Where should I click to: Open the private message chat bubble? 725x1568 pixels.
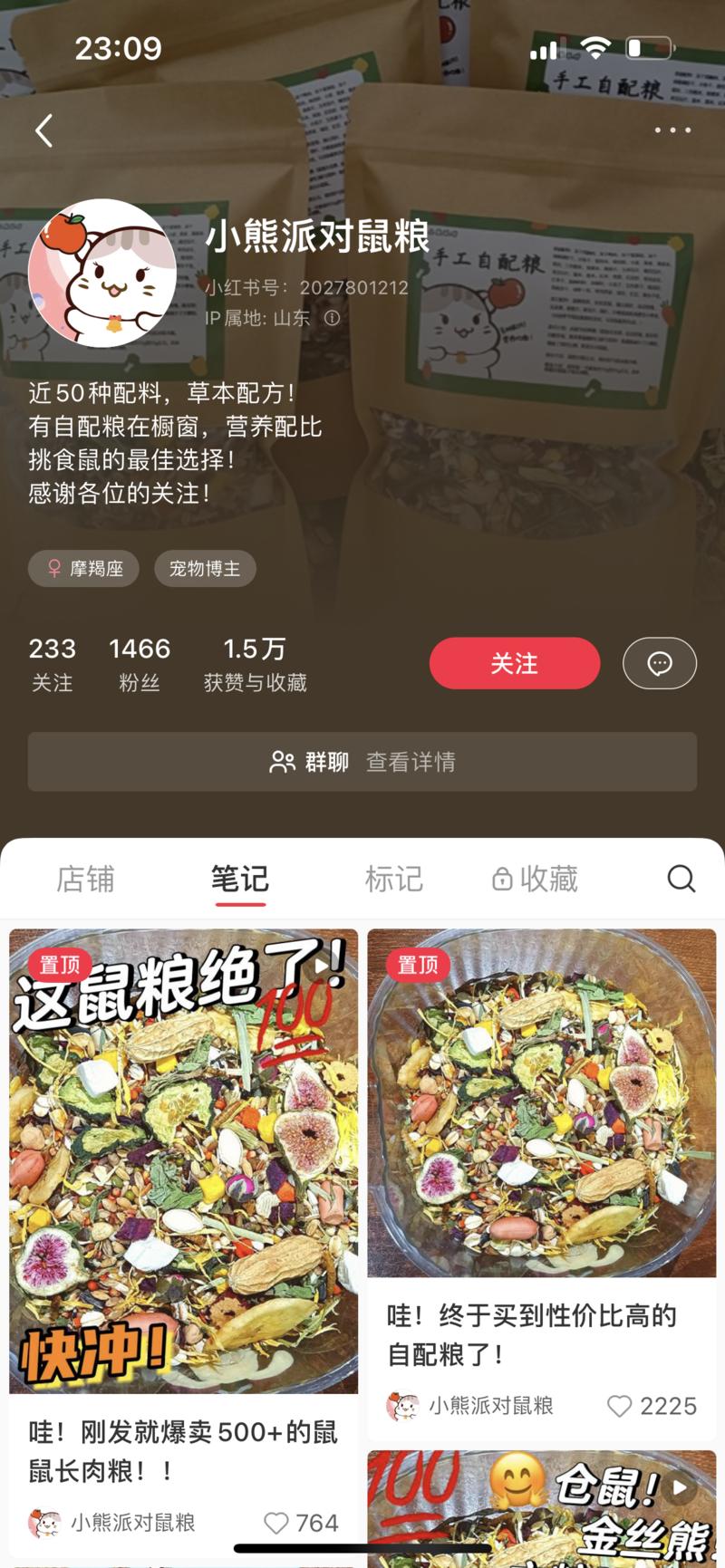click(660, 663)
